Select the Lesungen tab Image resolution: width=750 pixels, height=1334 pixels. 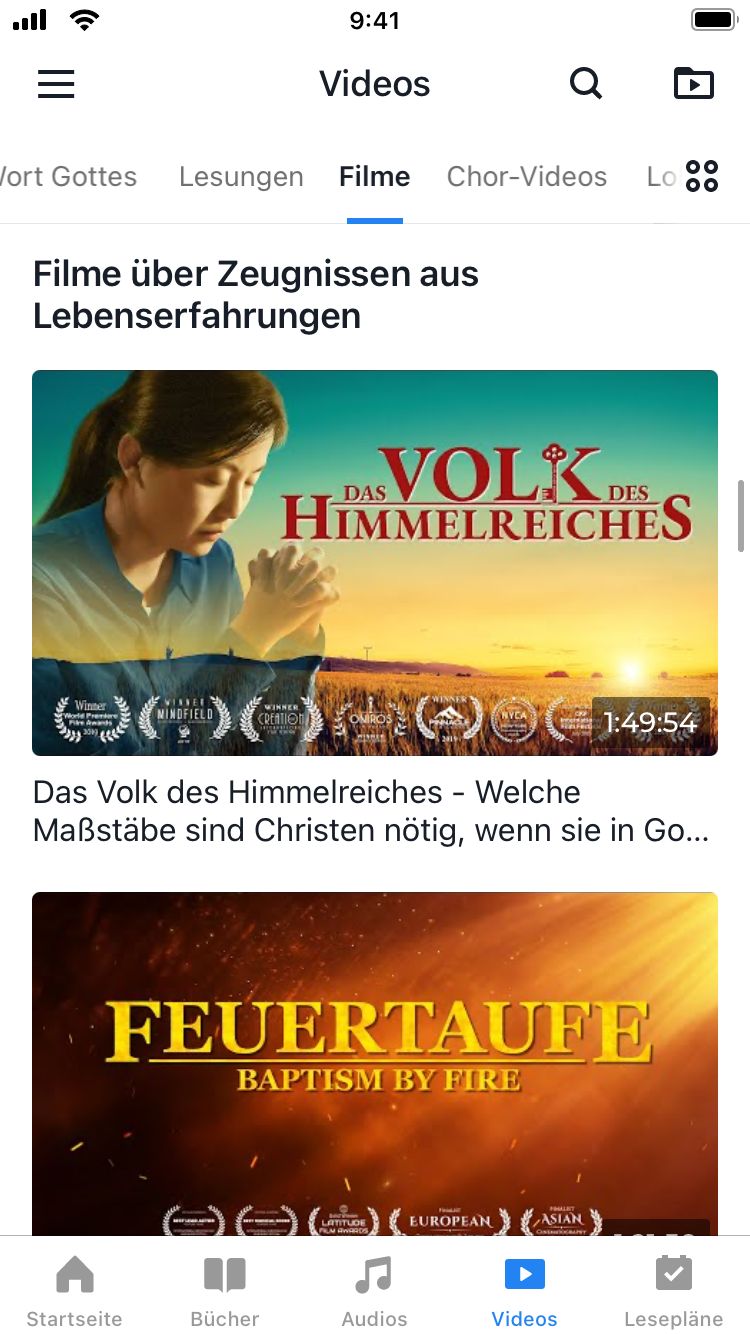tap(241, 177)
